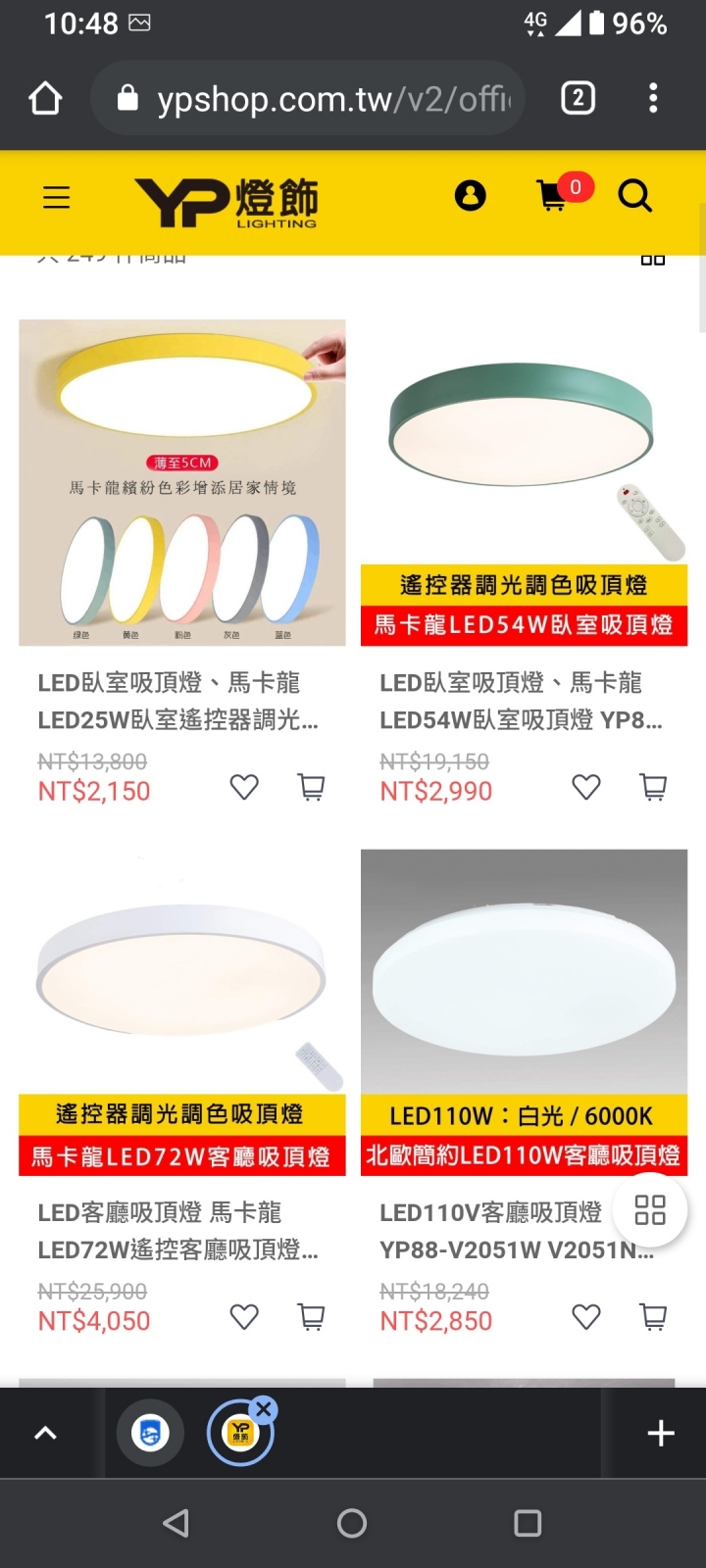View the shopping cart

554,196
